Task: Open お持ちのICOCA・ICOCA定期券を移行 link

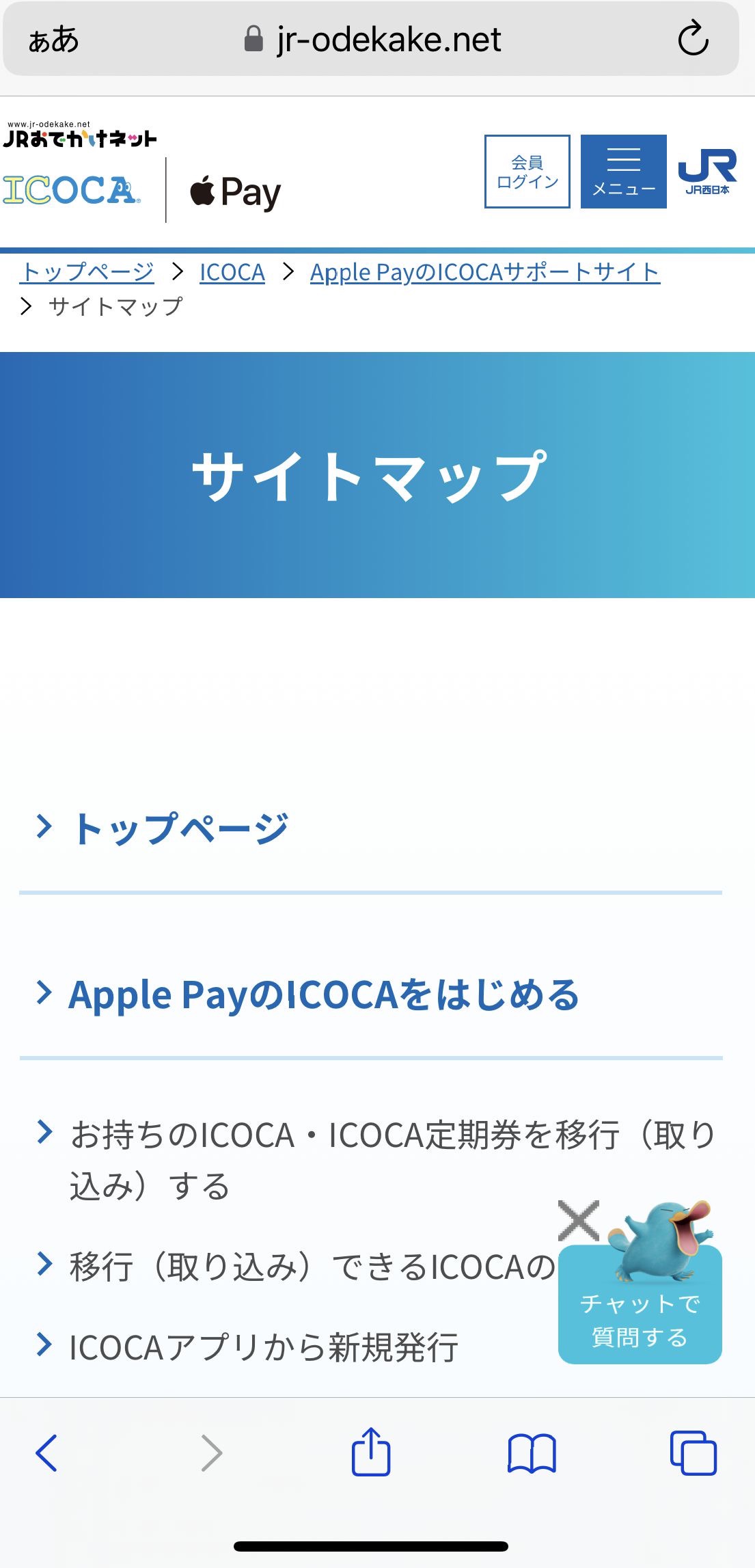Action: tap(392, 1135)
